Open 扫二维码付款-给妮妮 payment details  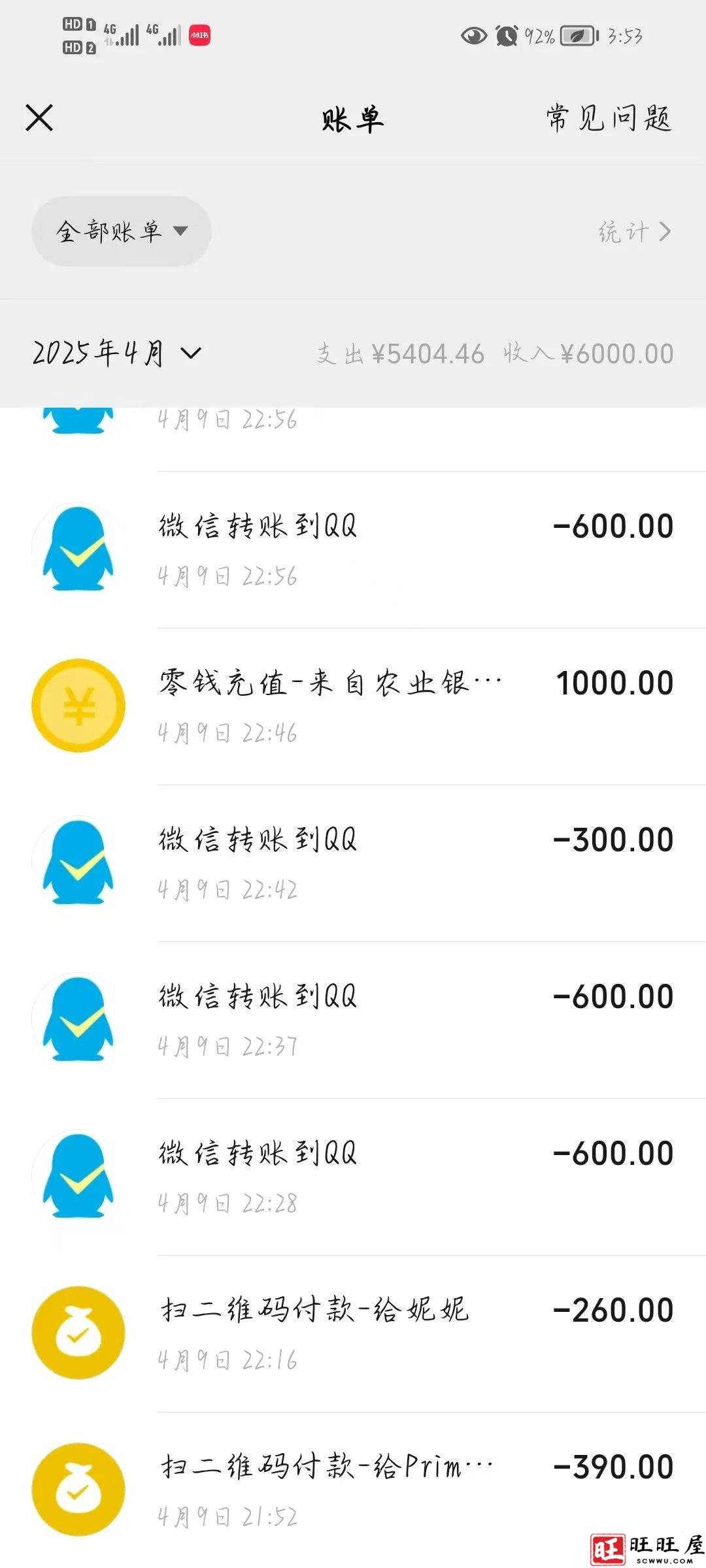[x=366, y=1333]
